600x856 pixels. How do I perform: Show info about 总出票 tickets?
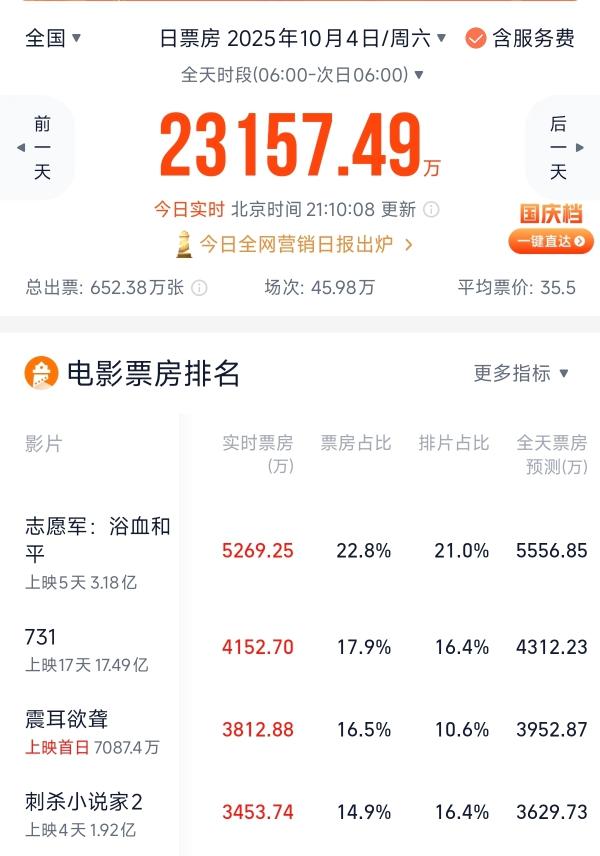tap(200, 288)
